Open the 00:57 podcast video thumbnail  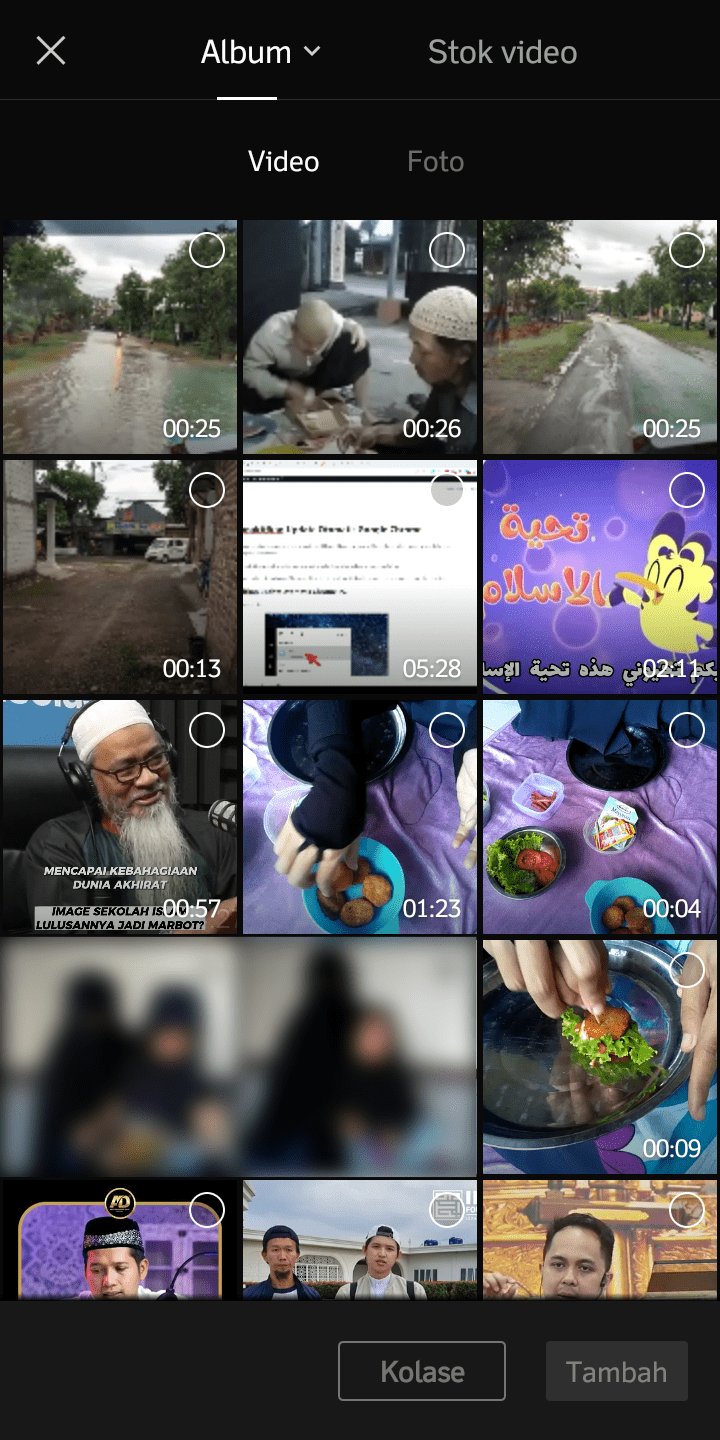(120, 817)
